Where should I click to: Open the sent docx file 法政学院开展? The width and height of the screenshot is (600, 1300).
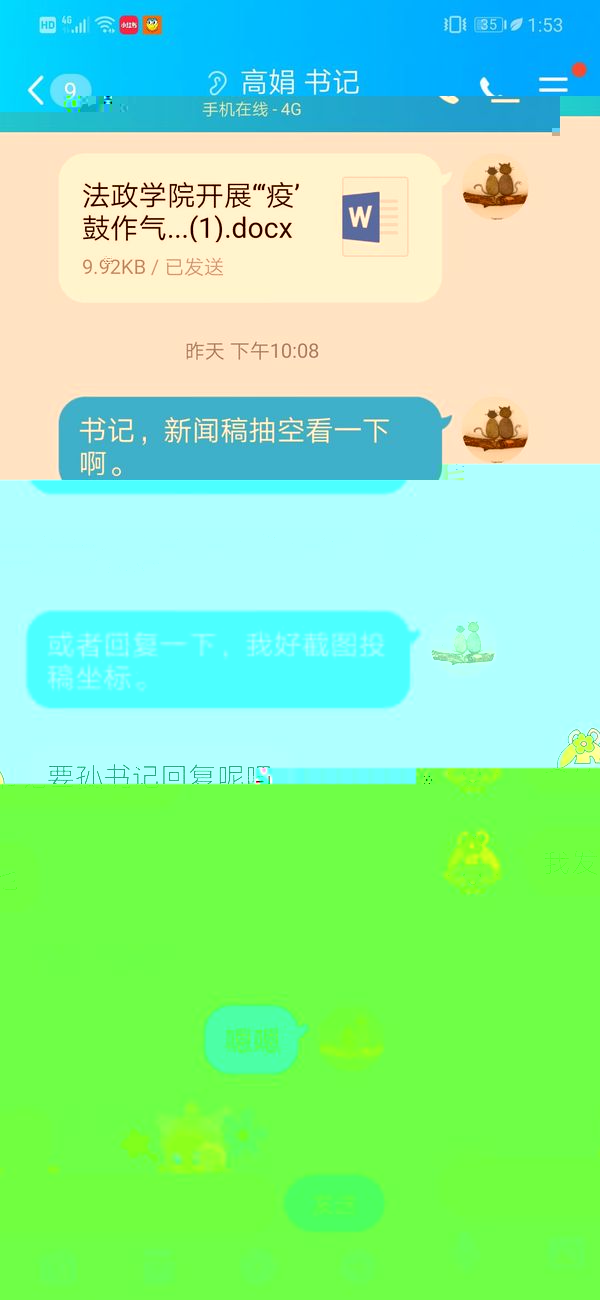tap(250, 227)
